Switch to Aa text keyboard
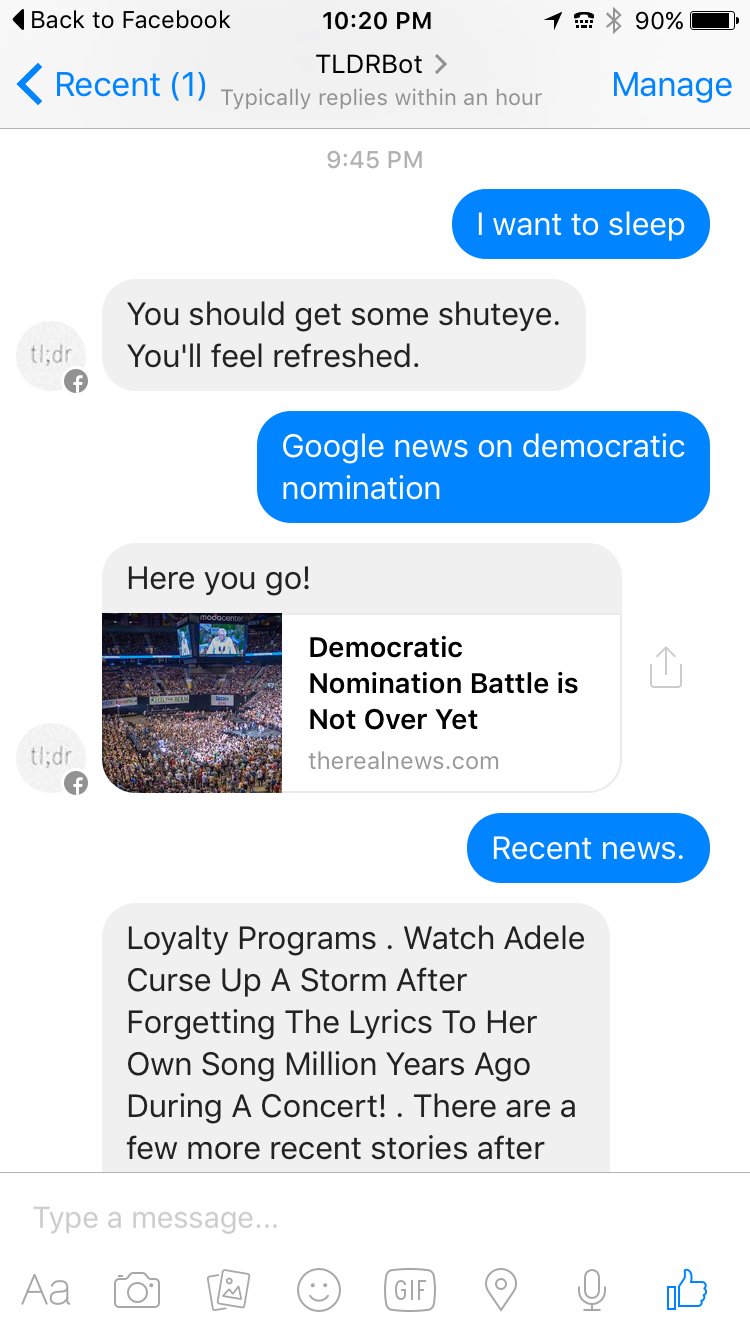Screen dimensions: 750x1334 point(46,1290)
